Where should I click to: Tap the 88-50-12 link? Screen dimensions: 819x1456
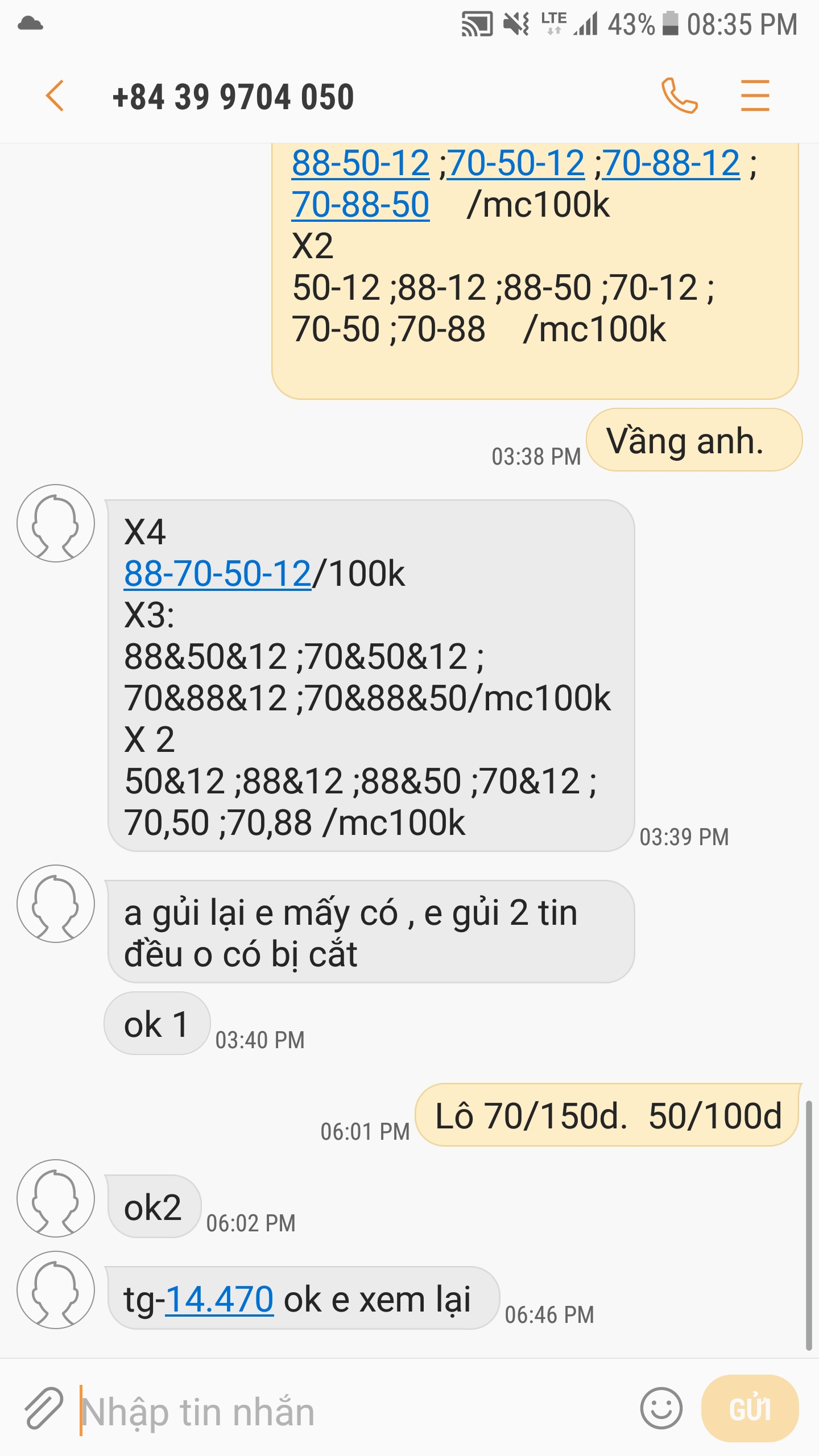pos(361,164)
